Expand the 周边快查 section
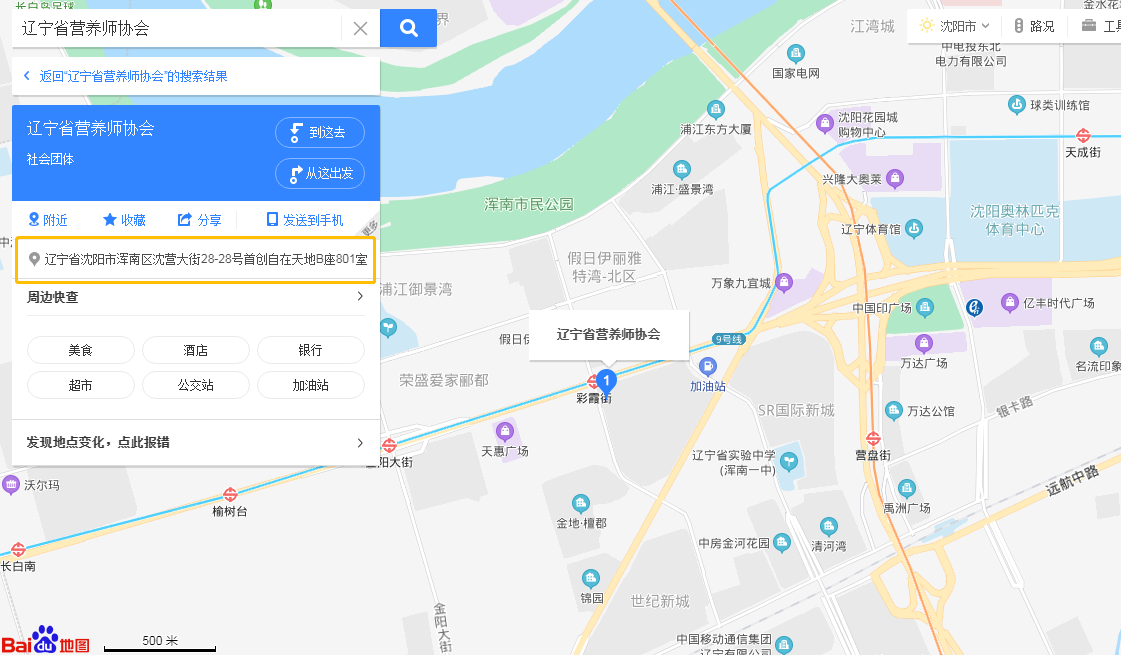The width and height of the screenshot is (1121, 655). pos(359,297)
